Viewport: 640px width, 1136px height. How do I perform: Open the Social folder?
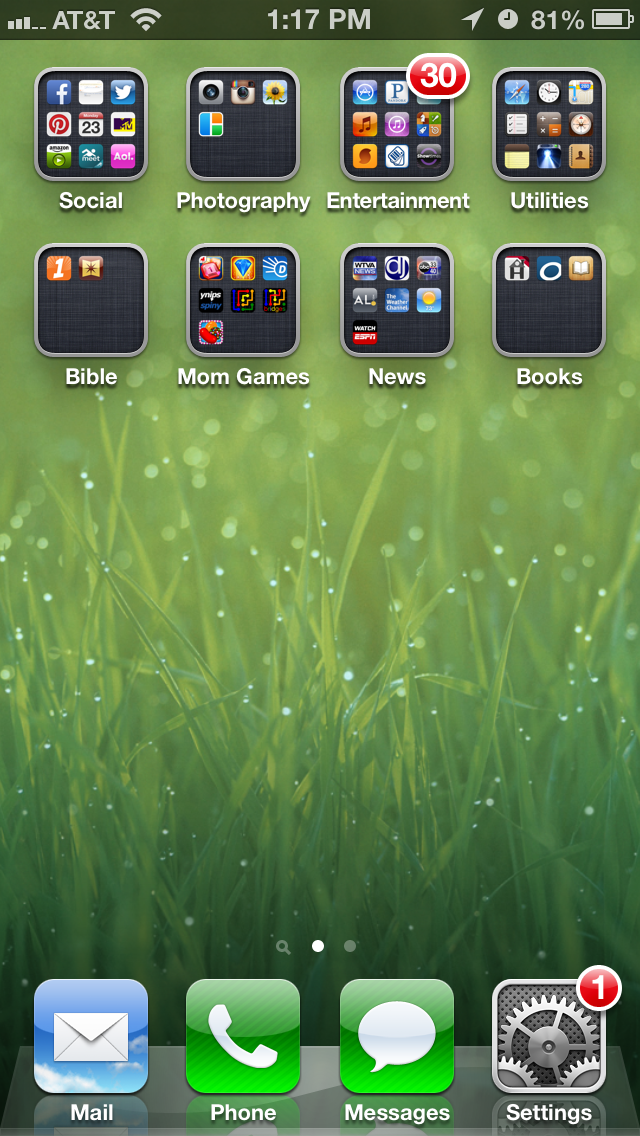pos(91,124)
